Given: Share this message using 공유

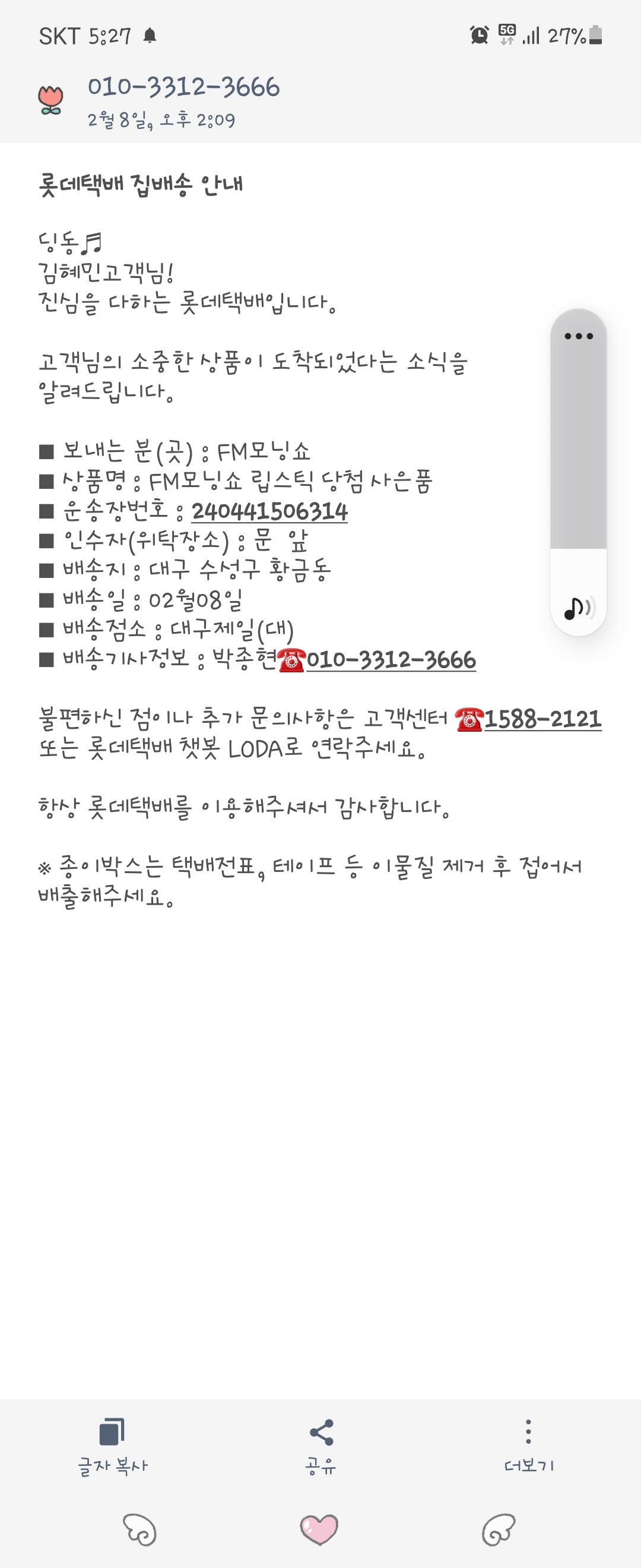Looking at the screenshot, I should (320, 1446).
